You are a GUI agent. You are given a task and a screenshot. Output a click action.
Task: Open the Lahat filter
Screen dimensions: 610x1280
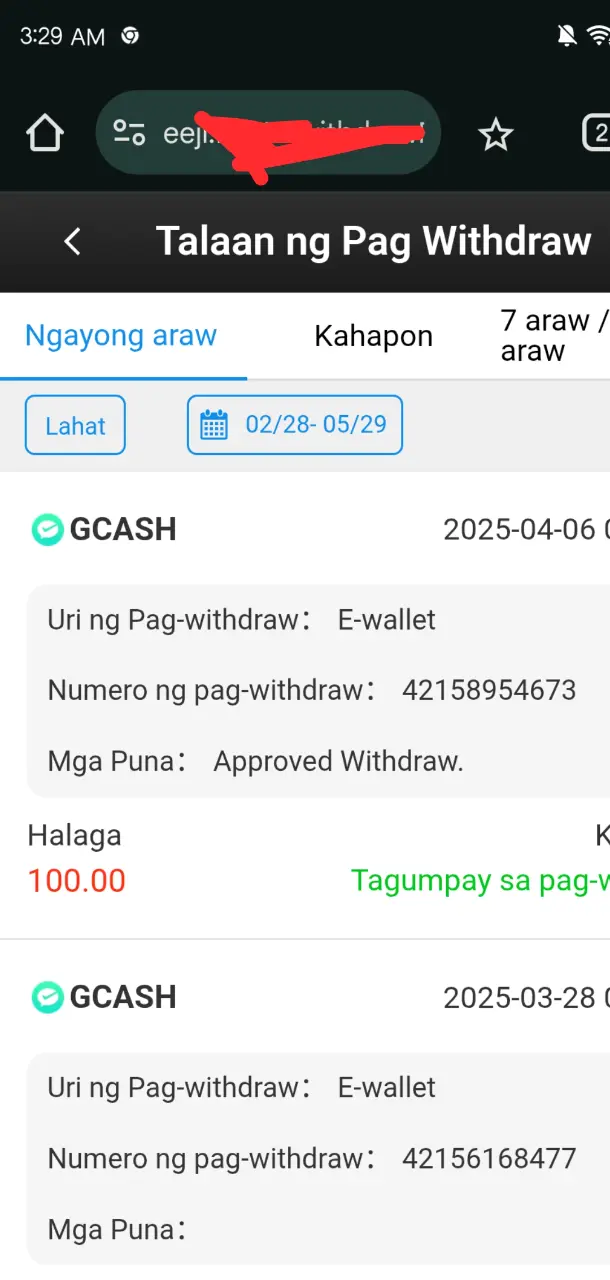pos(75,425)
